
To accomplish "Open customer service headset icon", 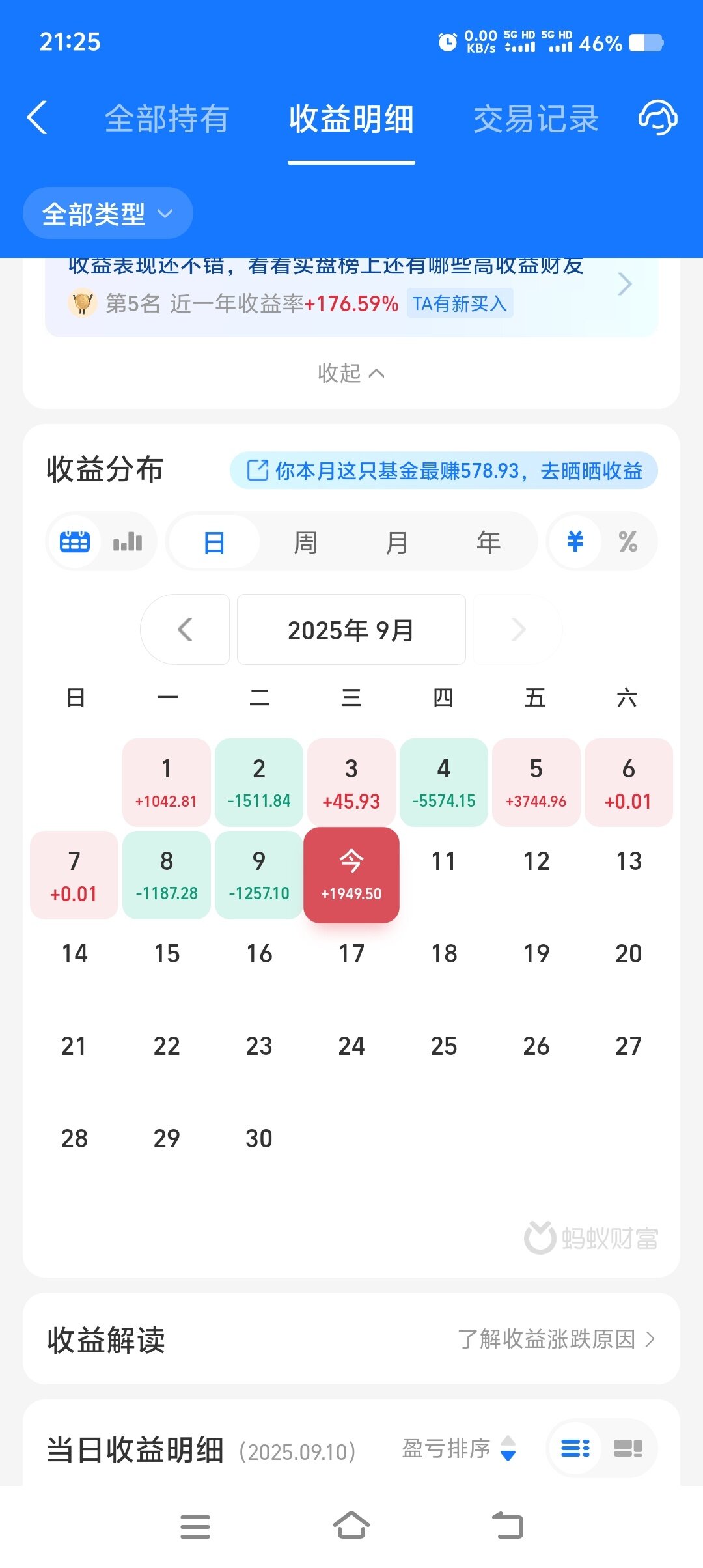I will (657, 118).
